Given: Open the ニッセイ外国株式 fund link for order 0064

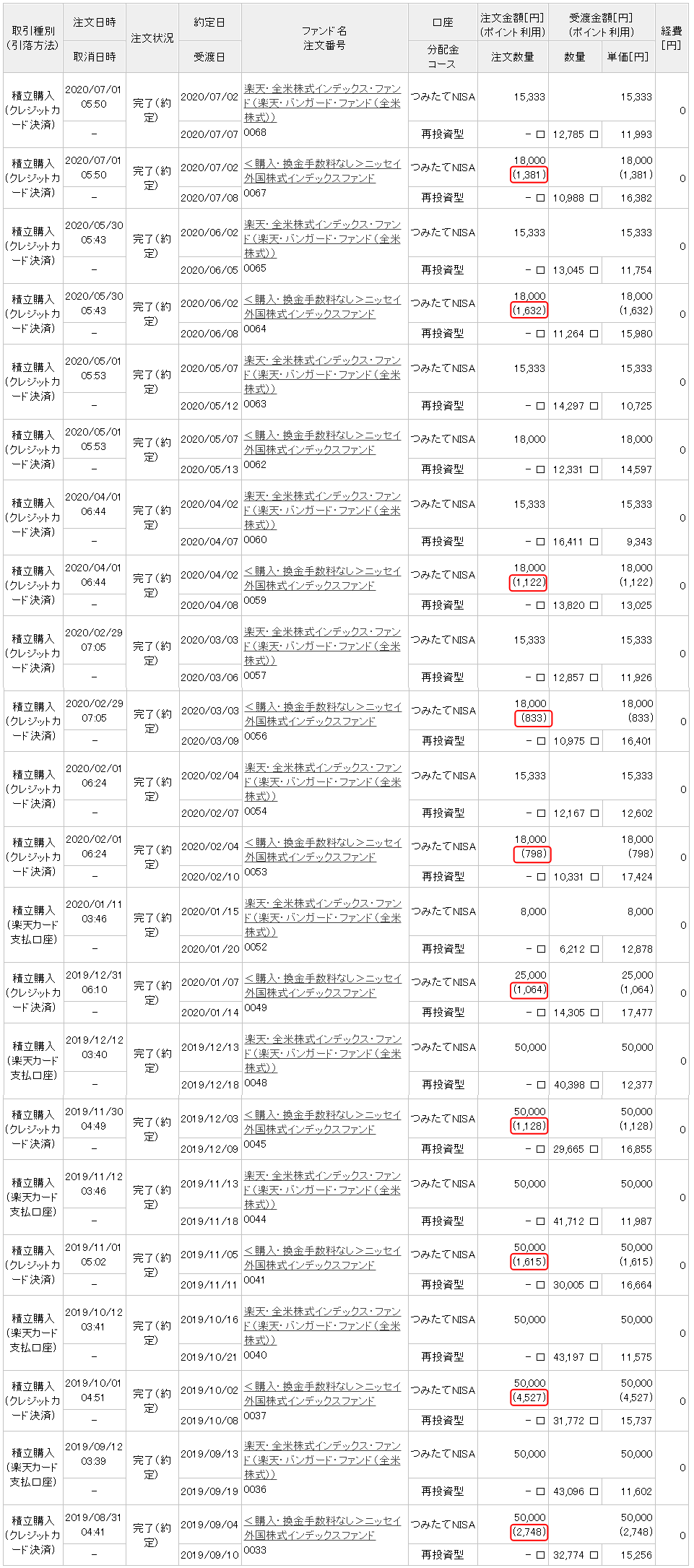Looking at the screenshot, I should click(x=322, y=306).
